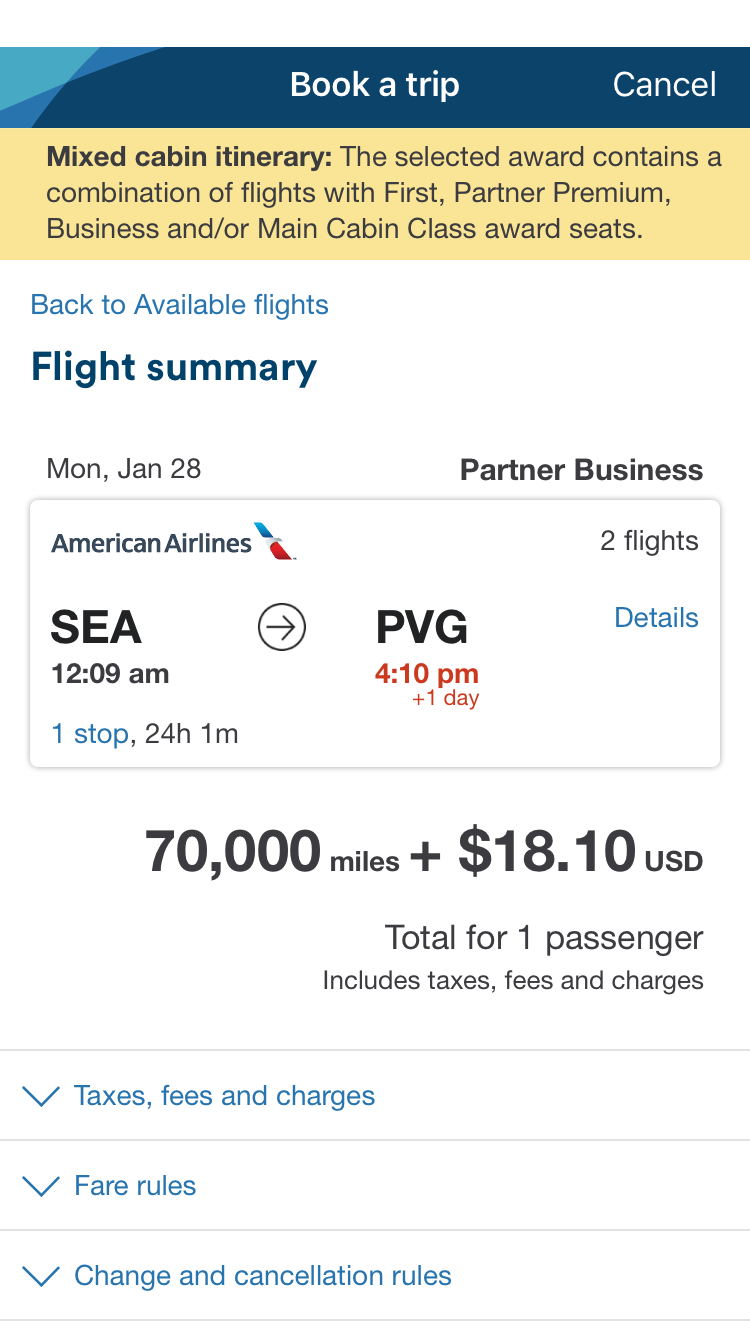View the 1 stop information
750x1334 pixels.
coord(90,734)
